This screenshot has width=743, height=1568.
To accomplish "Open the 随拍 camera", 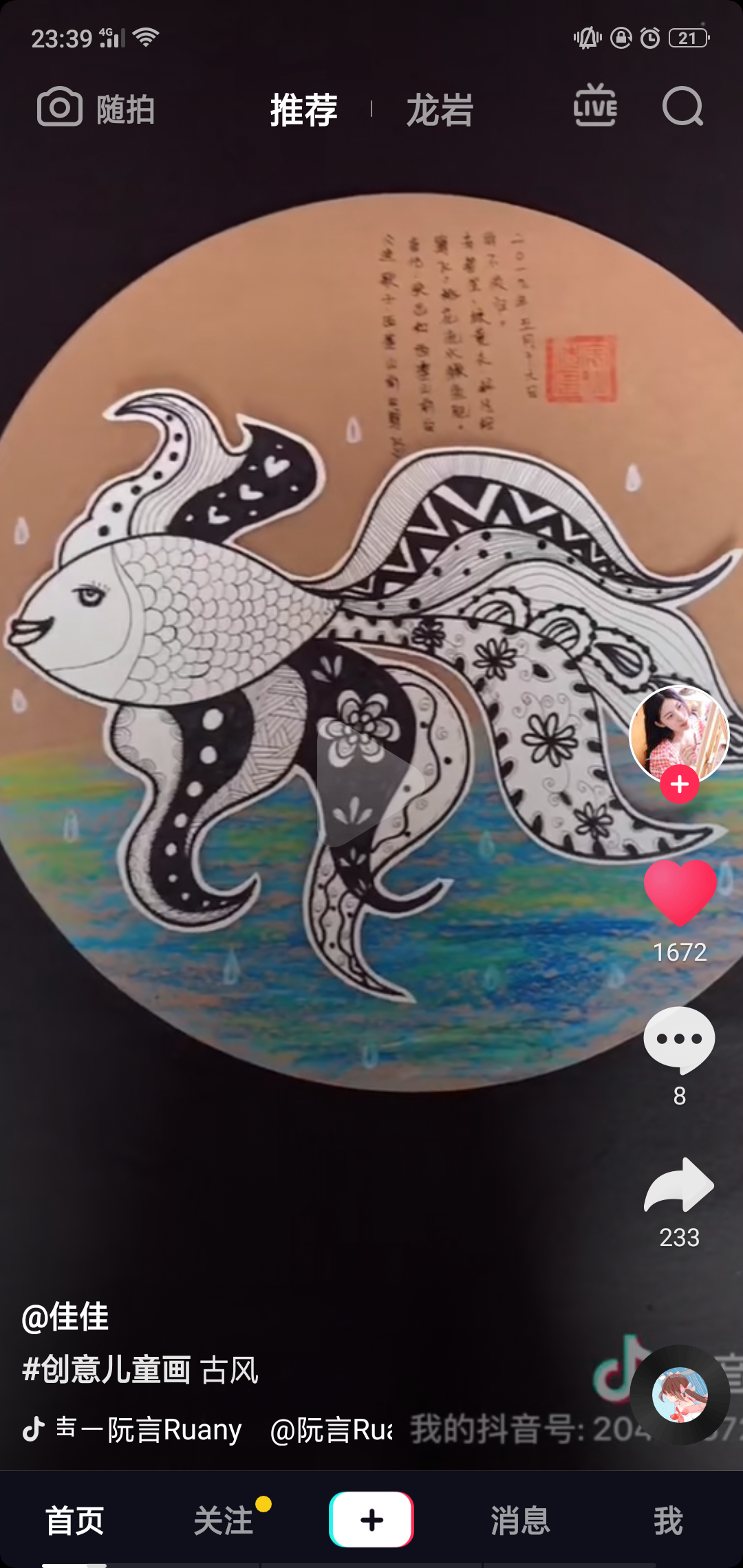I will (x=96, y=108).
